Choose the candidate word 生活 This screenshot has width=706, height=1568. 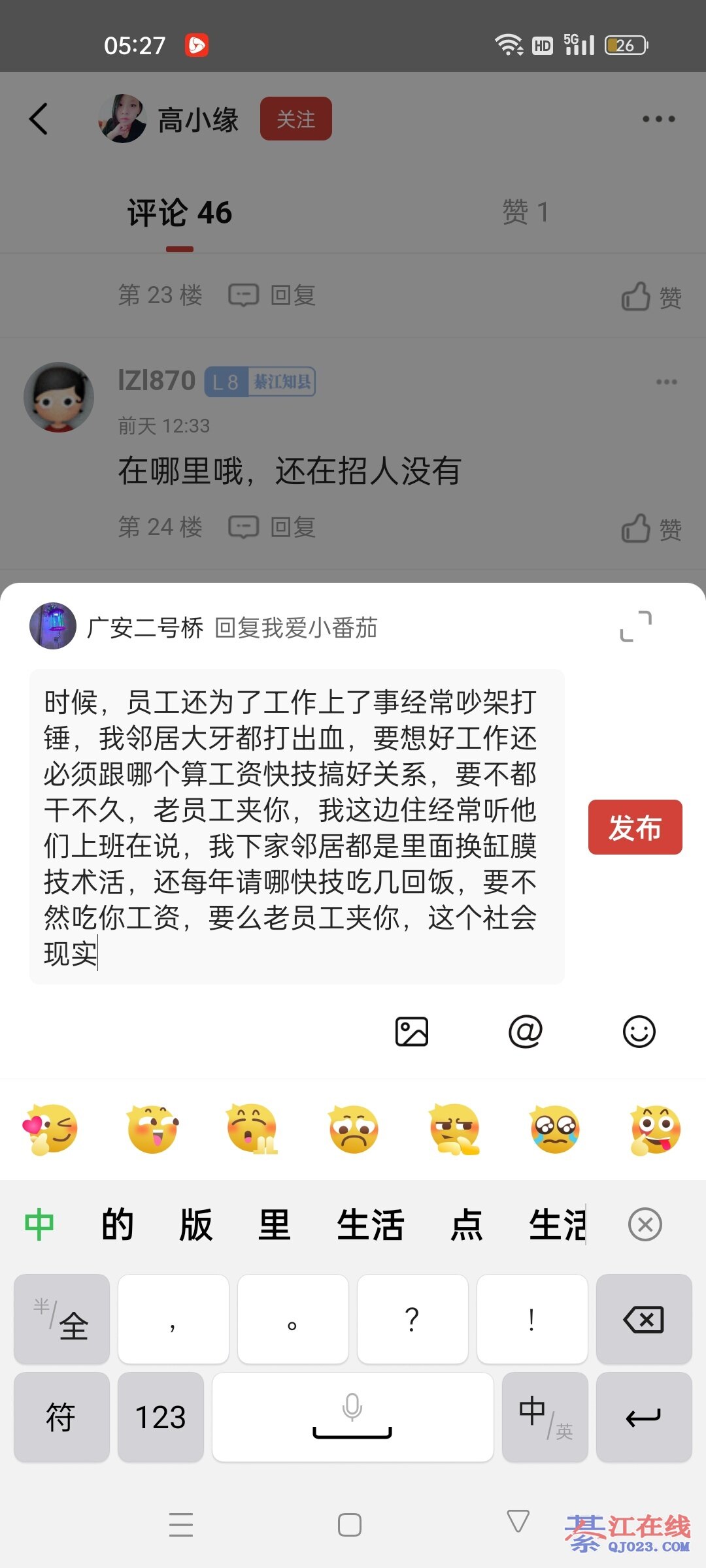point(370,1224)
